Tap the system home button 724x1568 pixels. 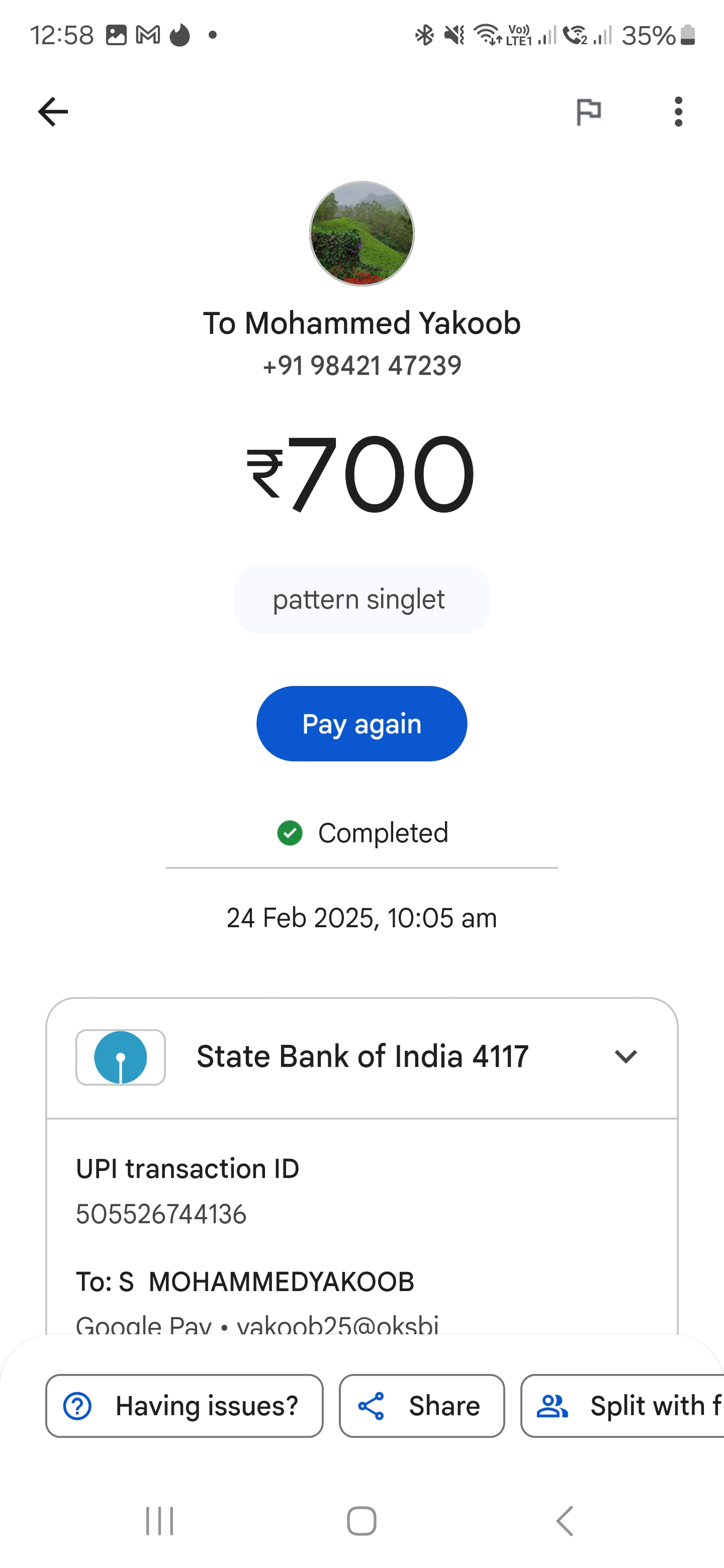[x=361, y=1521]
